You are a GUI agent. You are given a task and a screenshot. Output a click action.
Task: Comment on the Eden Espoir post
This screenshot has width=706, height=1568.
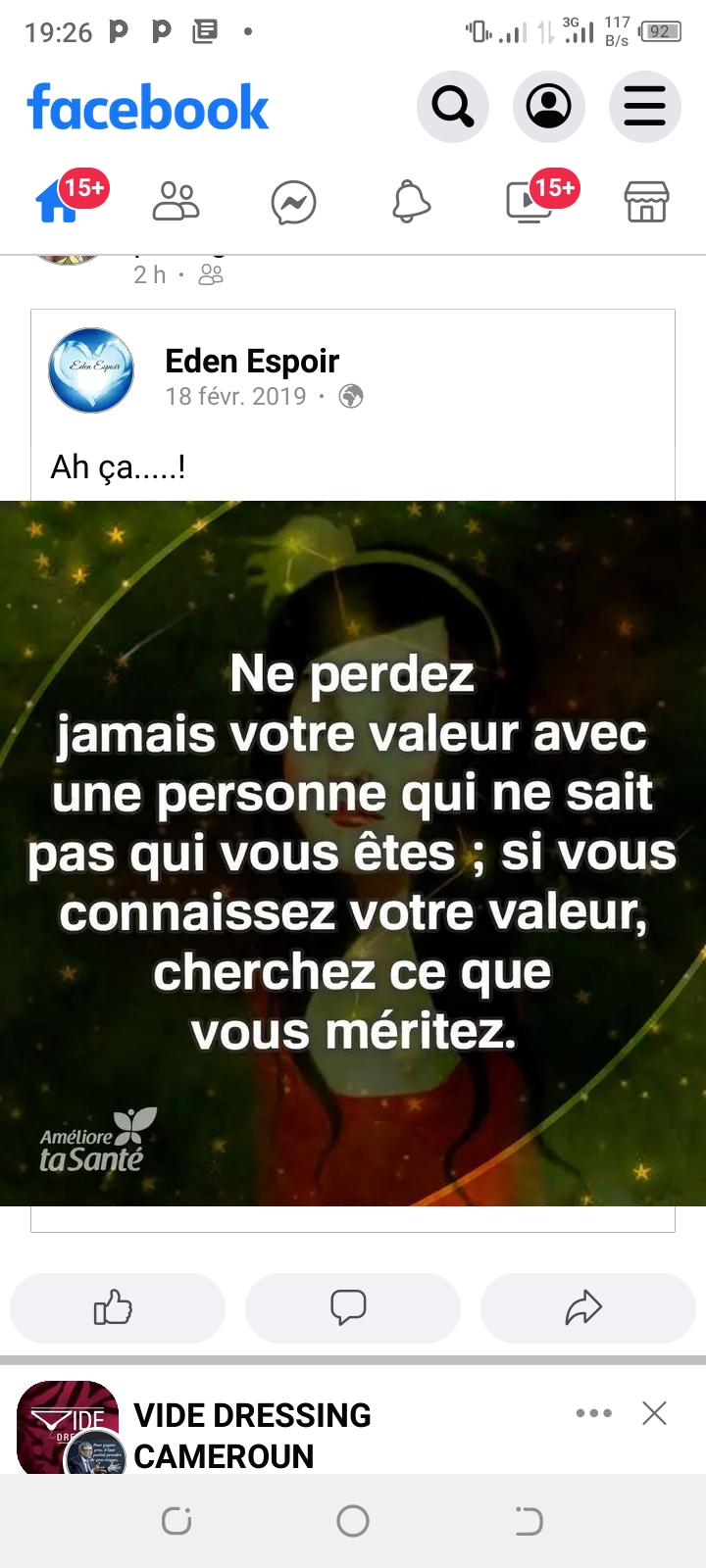pos(352,1307)
